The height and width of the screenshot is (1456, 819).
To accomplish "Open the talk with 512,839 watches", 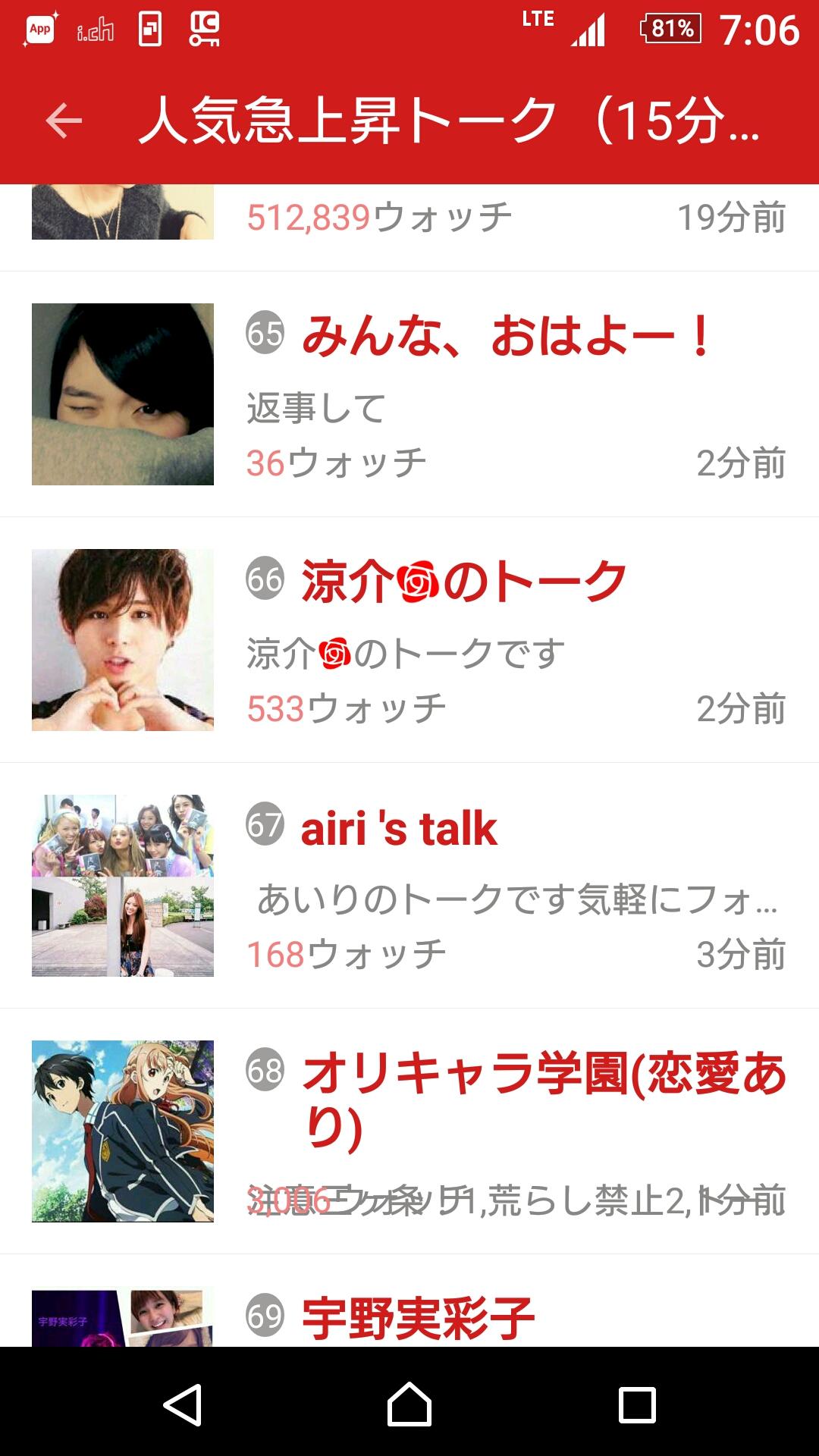I will point(409,220).
